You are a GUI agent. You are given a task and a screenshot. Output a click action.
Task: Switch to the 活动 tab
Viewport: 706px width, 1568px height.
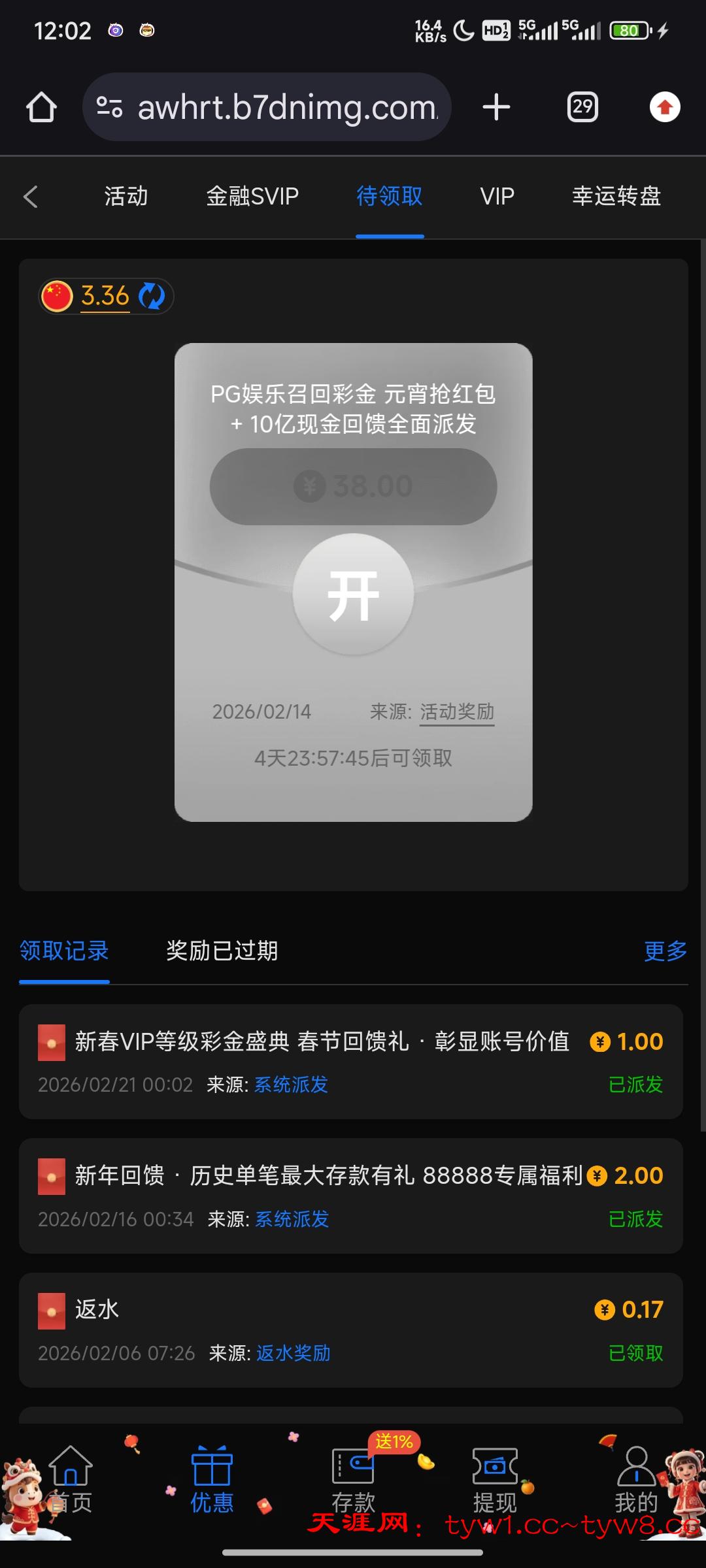[x=126, y=197]
